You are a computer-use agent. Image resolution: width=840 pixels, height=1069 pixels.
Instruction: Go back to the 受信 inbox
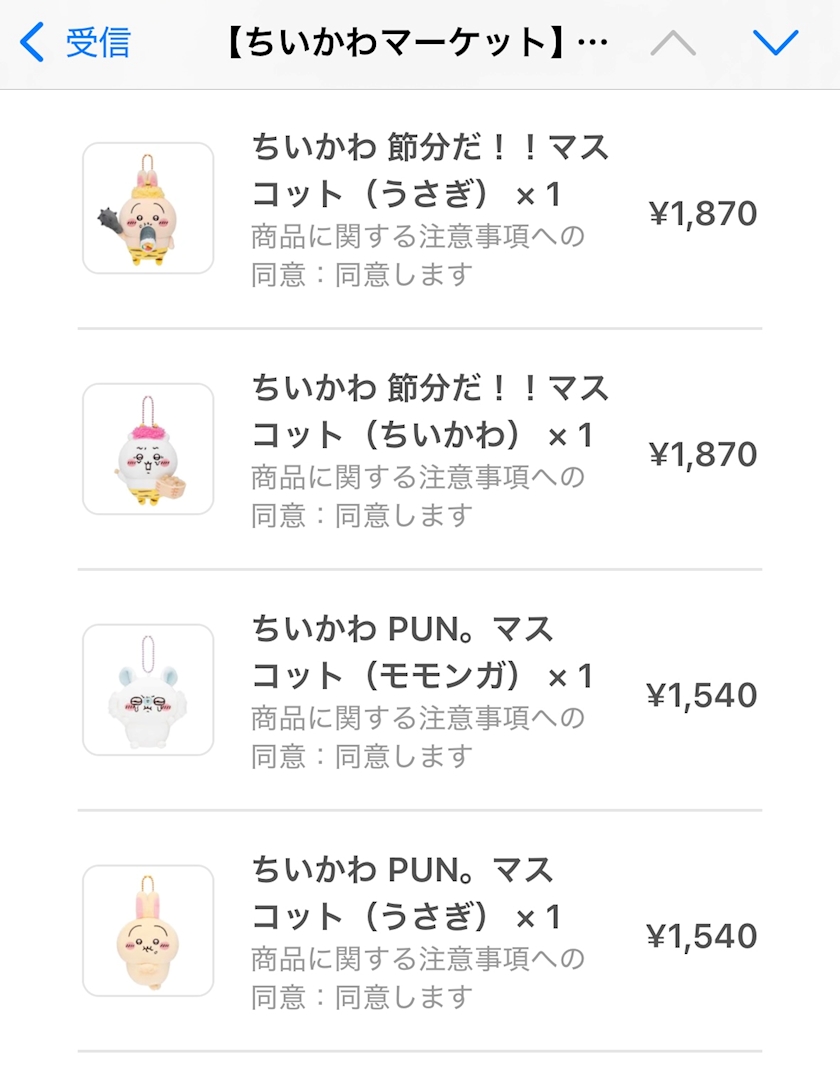point(76,43)
